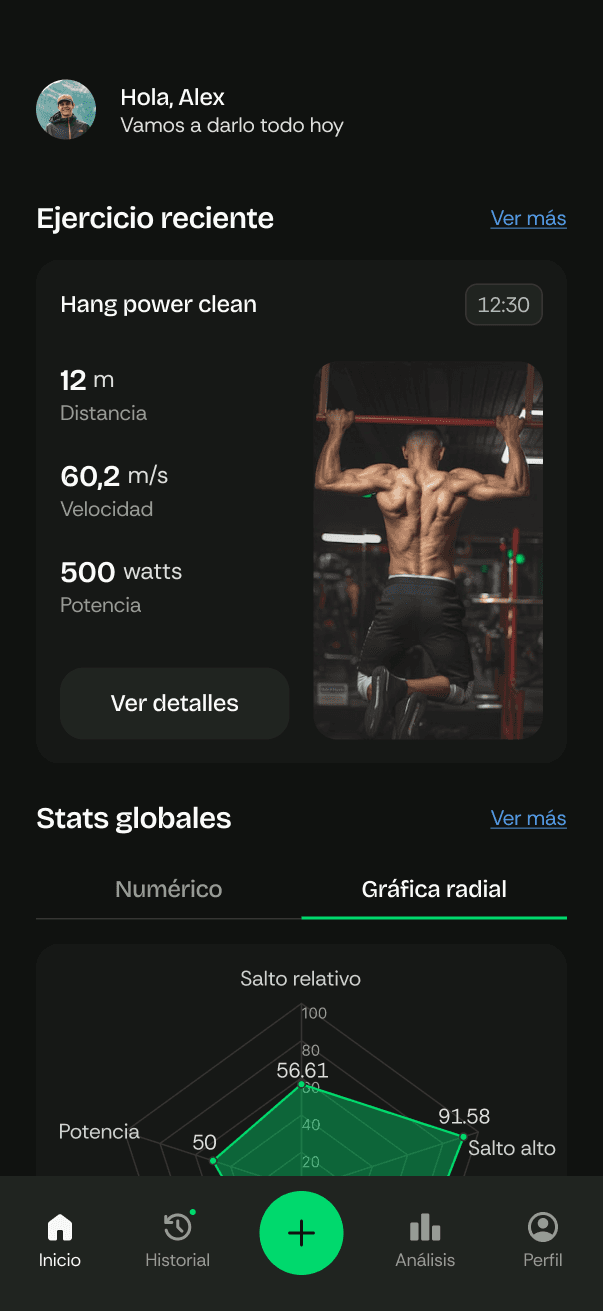Select the Gráfica radial tab
The image size is (603, 1311).
(x=434, y=889)
